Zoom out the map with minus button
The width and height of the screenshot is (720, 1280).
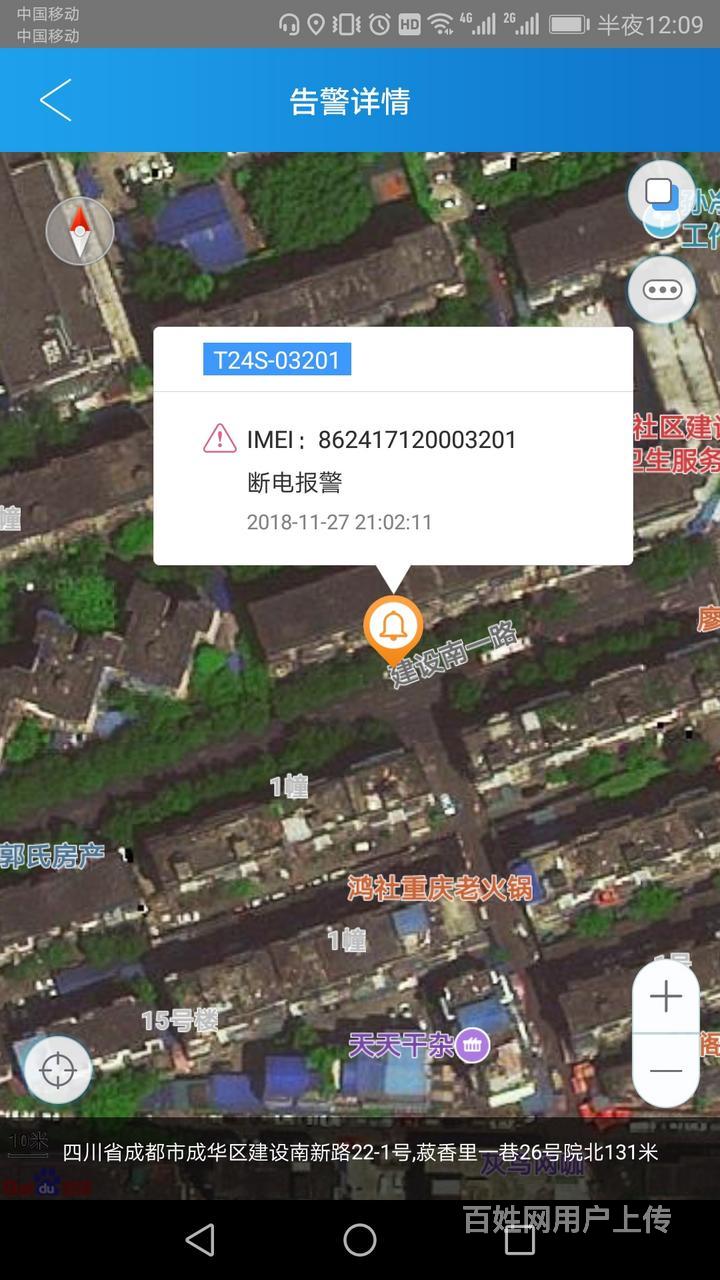coord(666,1070)
